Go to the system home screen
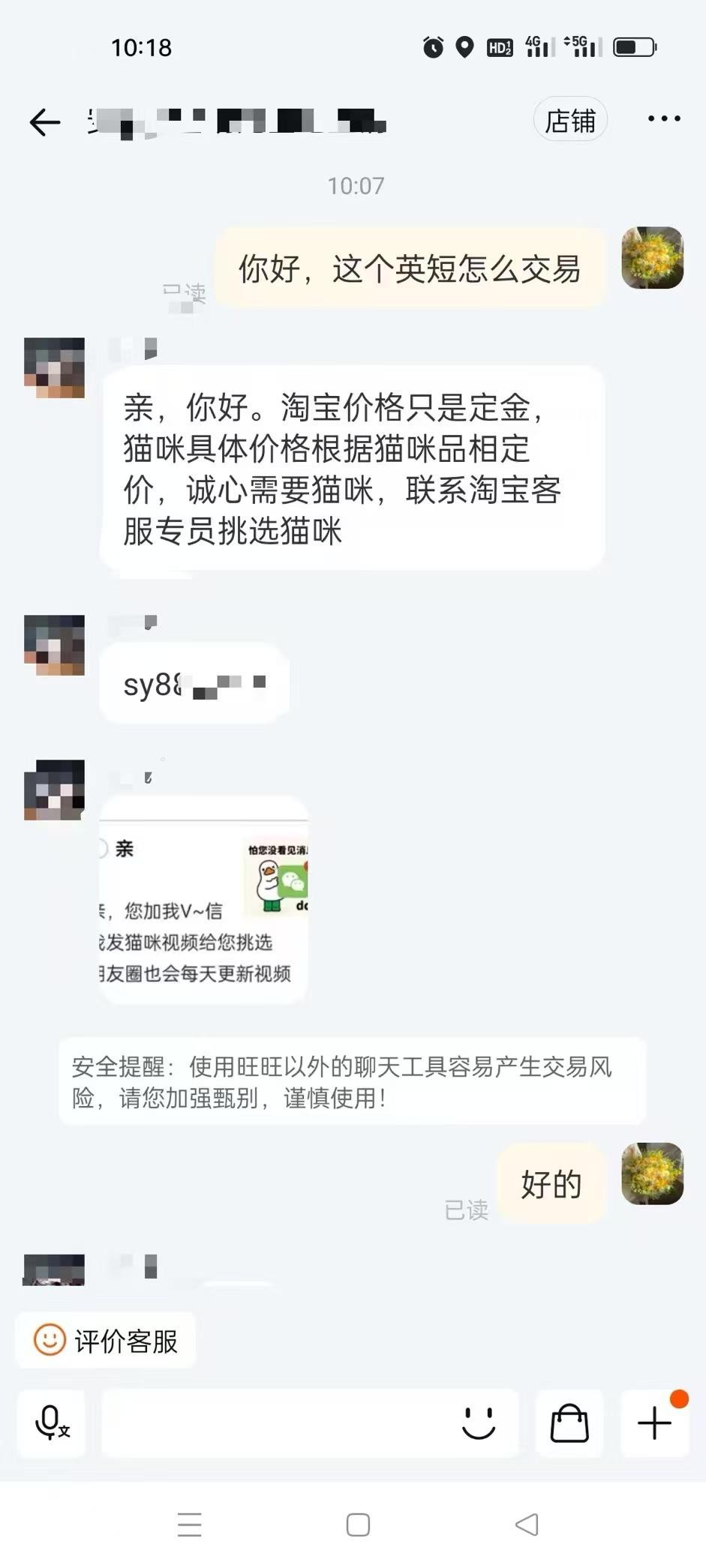Viewport: 706px width, 1568px height. 358,1525
